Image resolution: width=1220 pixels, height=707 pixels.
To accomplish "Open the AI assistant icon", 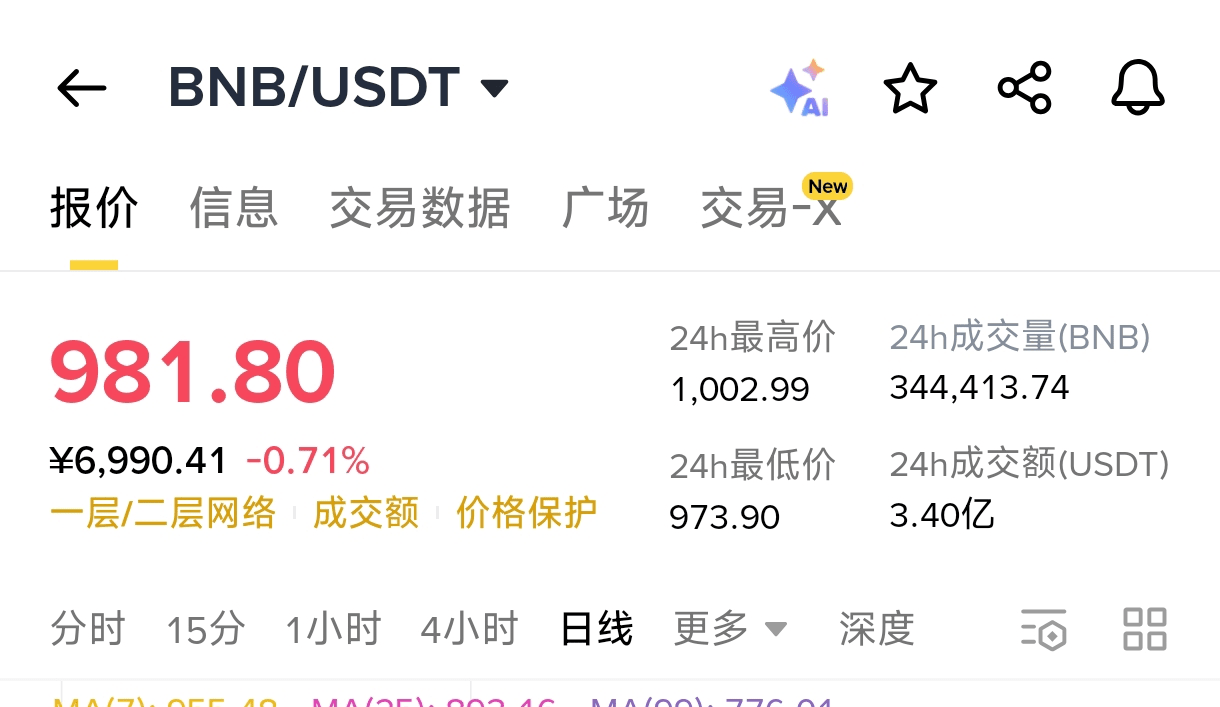I will coord(800,88).
